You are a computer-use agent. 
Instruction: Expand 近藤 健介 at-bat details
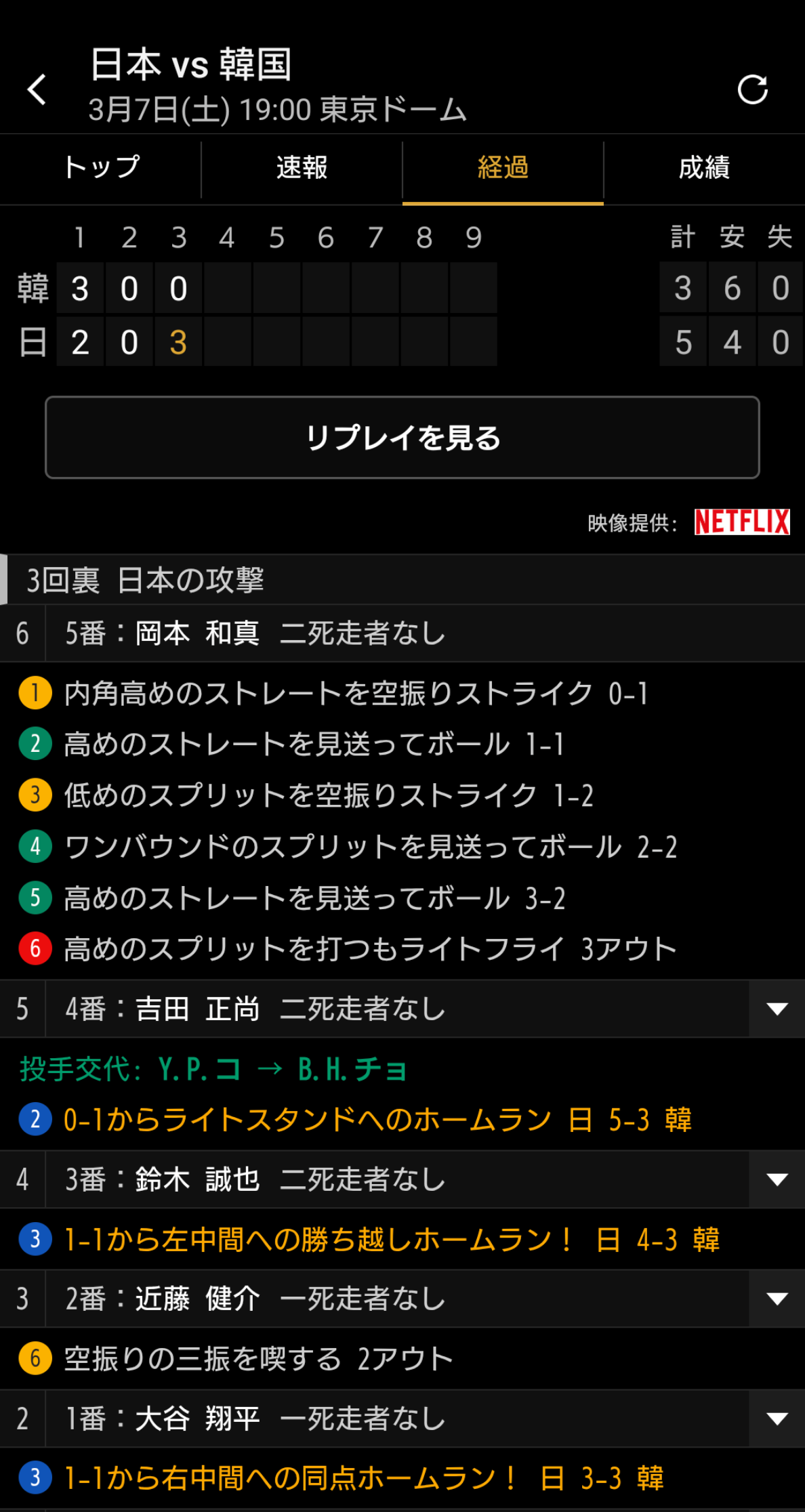pos(777,1299)
